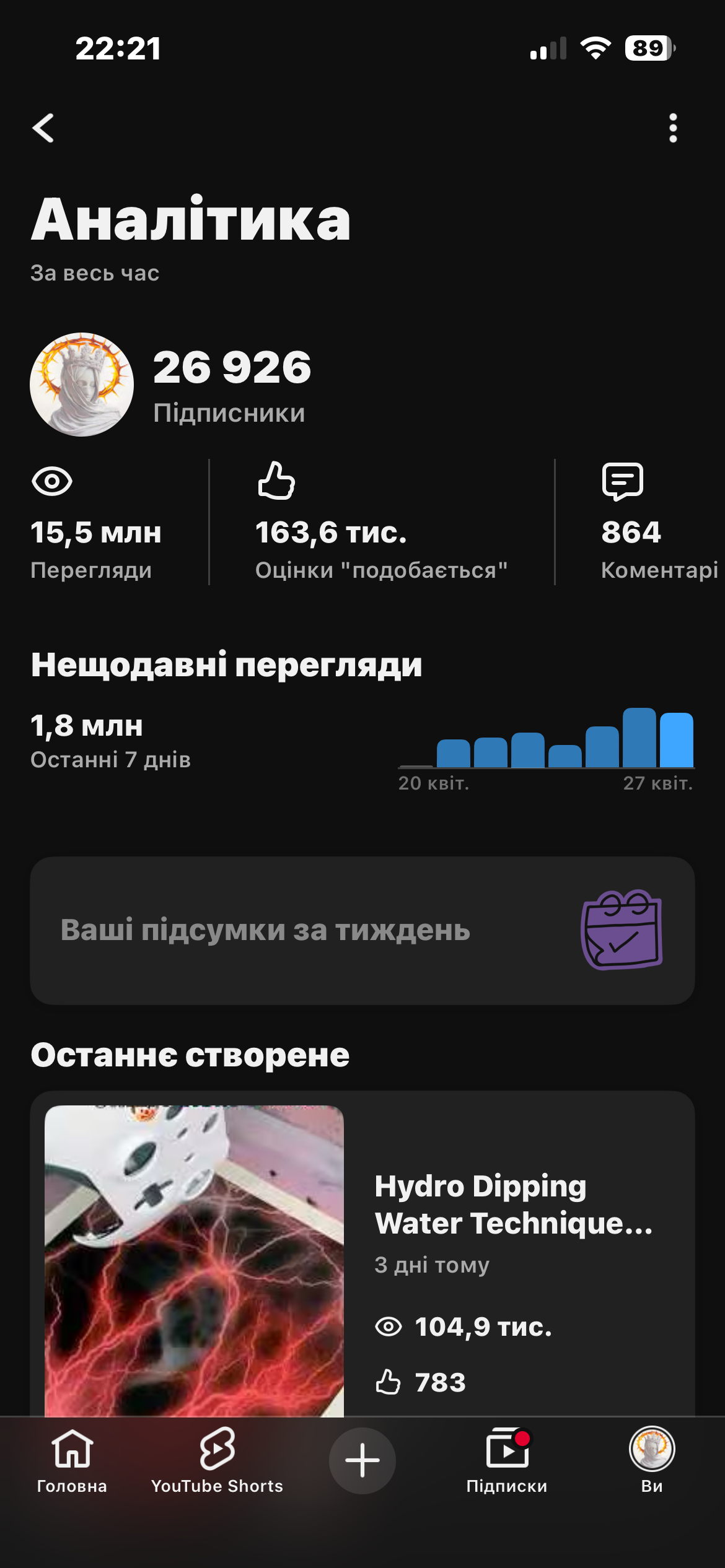Viewport: 725px width, 1568px height.
Task: Open the Ви profile tab
Action: tap(652, 1460)
